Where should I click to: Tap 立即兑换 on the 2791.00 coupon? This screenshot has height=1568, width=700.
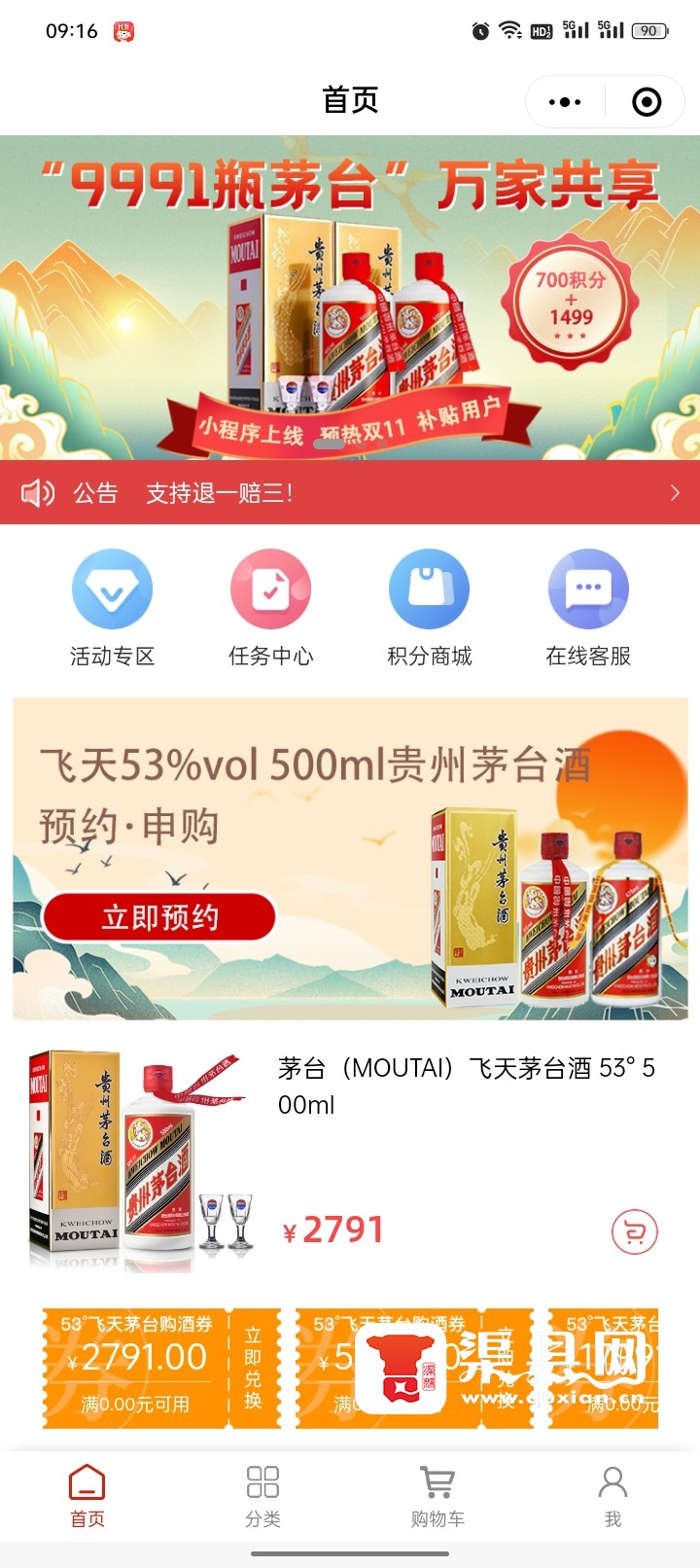254,1368
